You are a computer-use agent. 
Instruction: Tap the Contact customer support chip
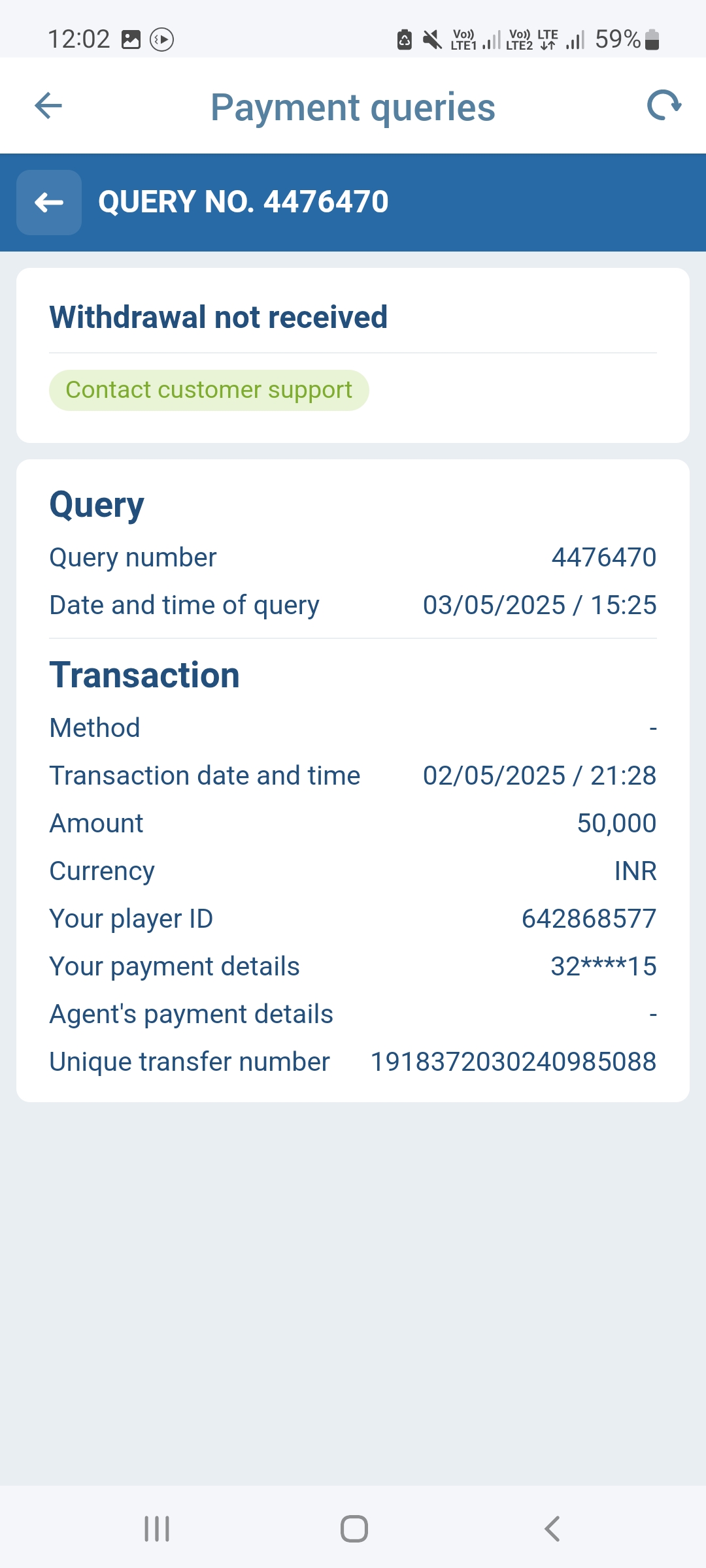tap(209, 391)
